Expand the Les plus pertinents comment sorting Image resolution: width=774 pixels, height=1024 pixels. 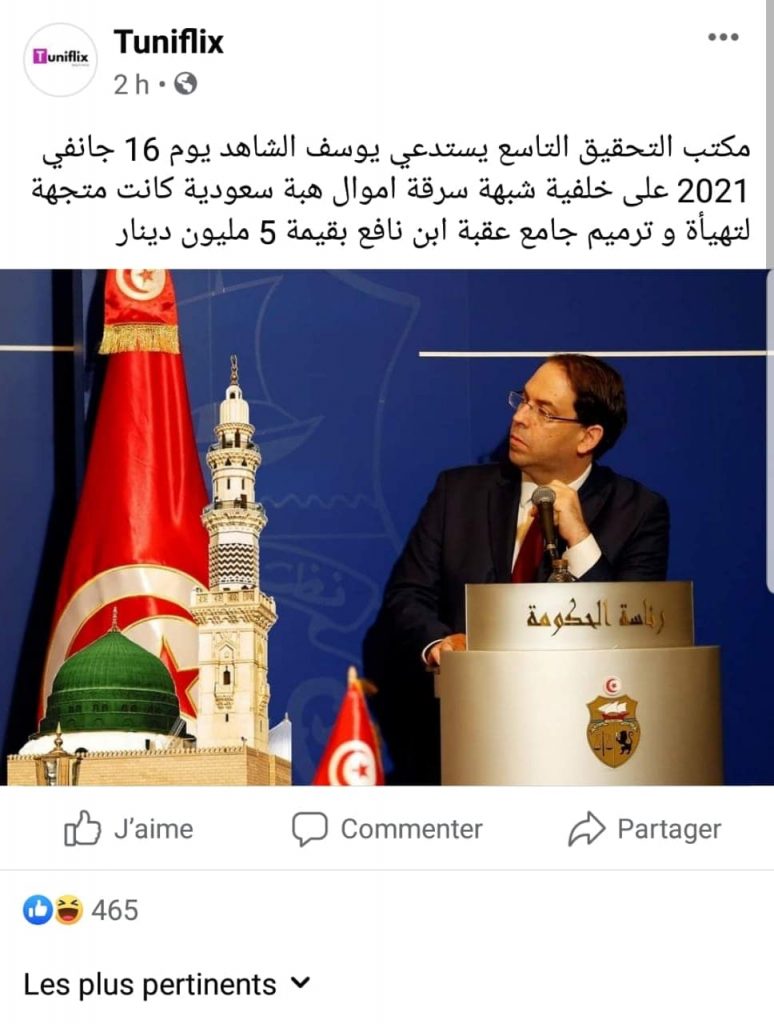point(167,985)
